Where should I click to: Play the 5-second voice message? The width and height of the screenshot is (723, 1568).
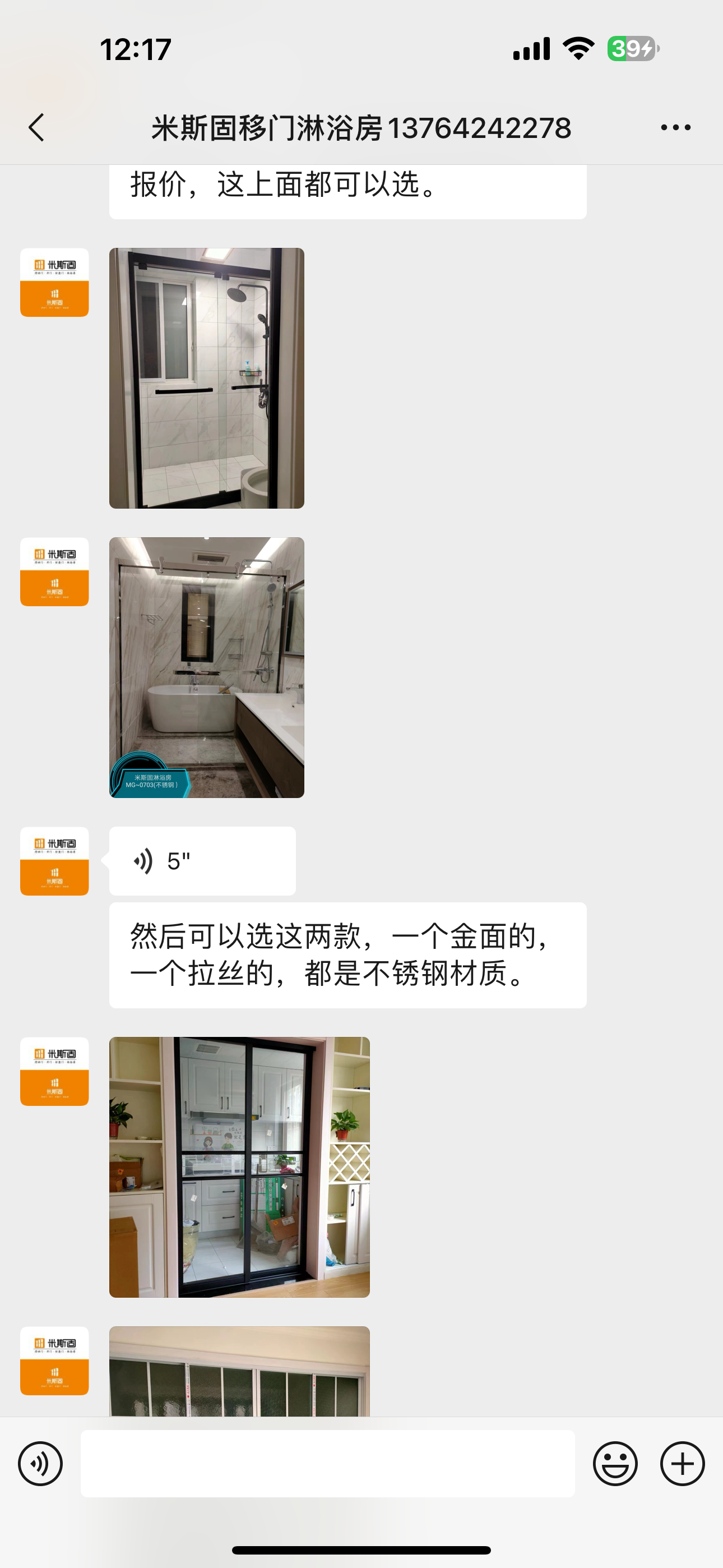click(x=202, y=861)
